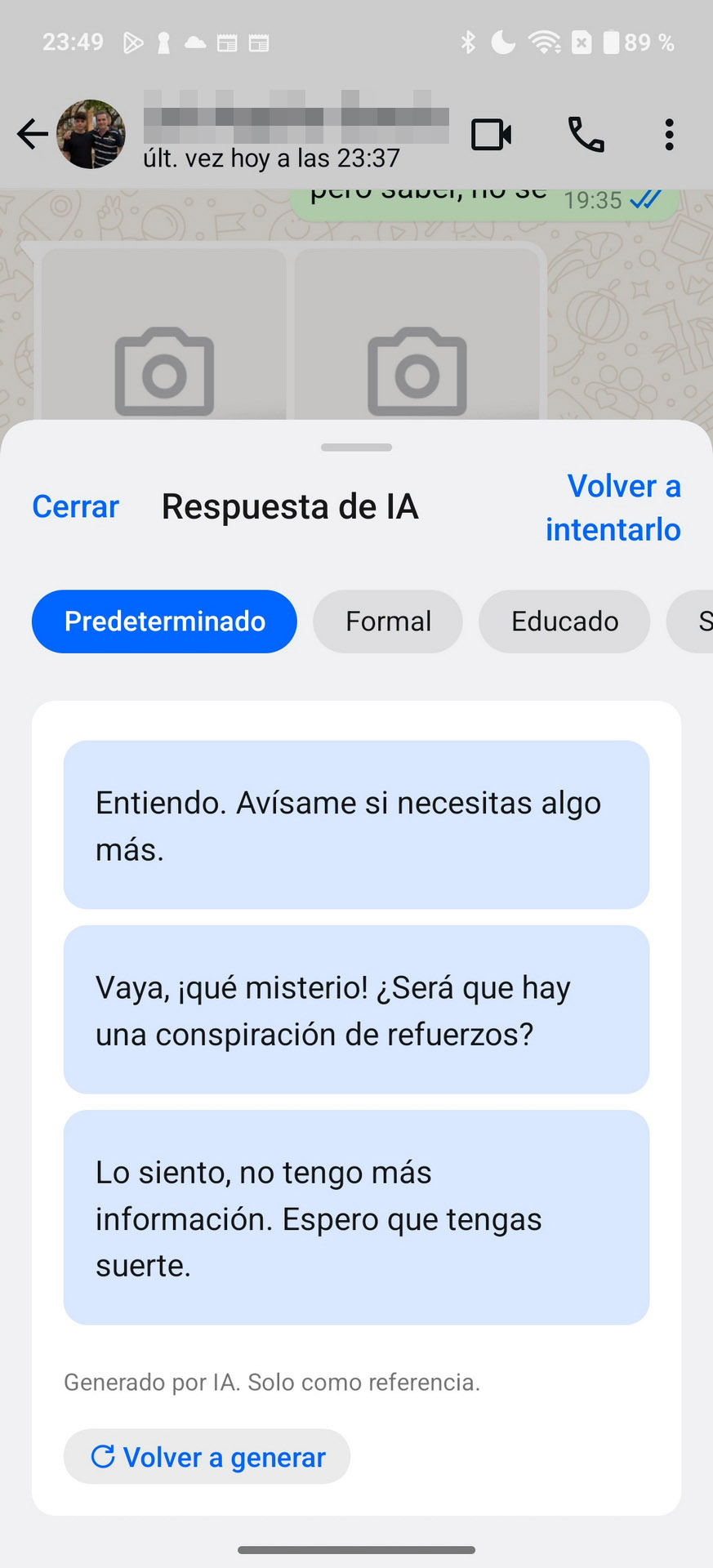This screenshot has height=1568, width=713.
Task: Open the chat overflow menu
Action: click(670, 135)
